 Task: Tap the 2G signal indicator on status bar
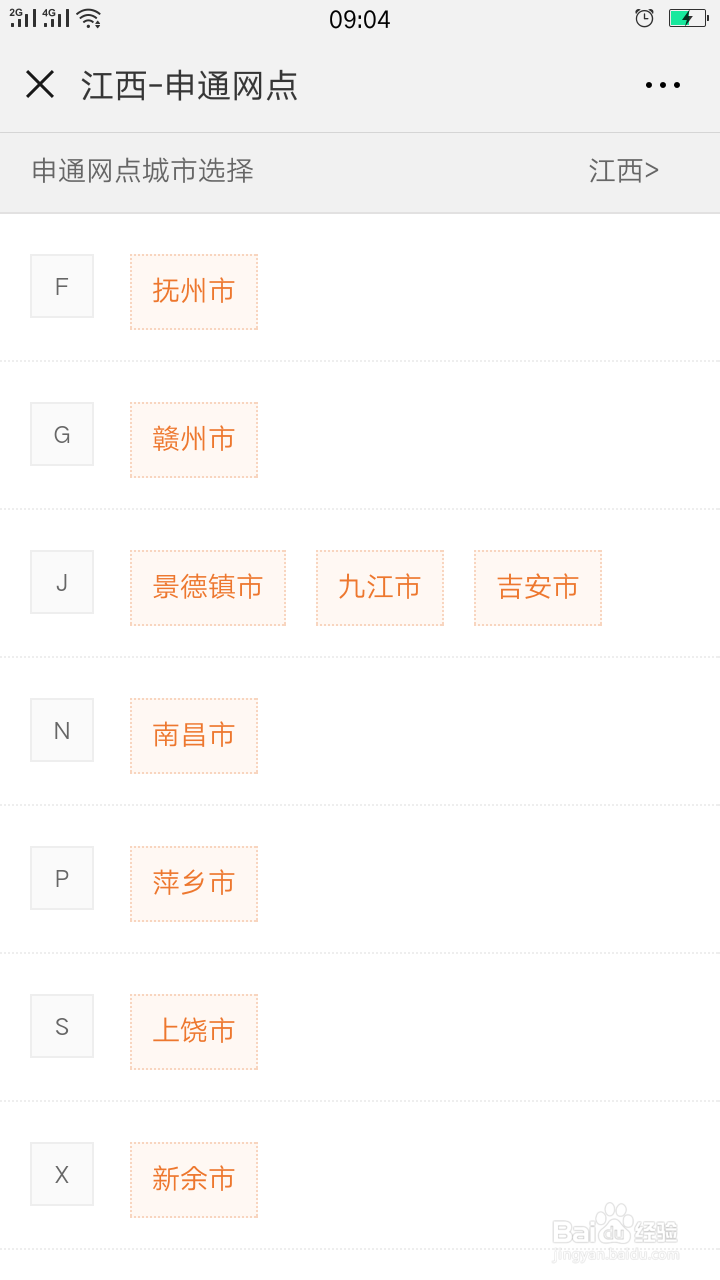[x=20, y=16]
